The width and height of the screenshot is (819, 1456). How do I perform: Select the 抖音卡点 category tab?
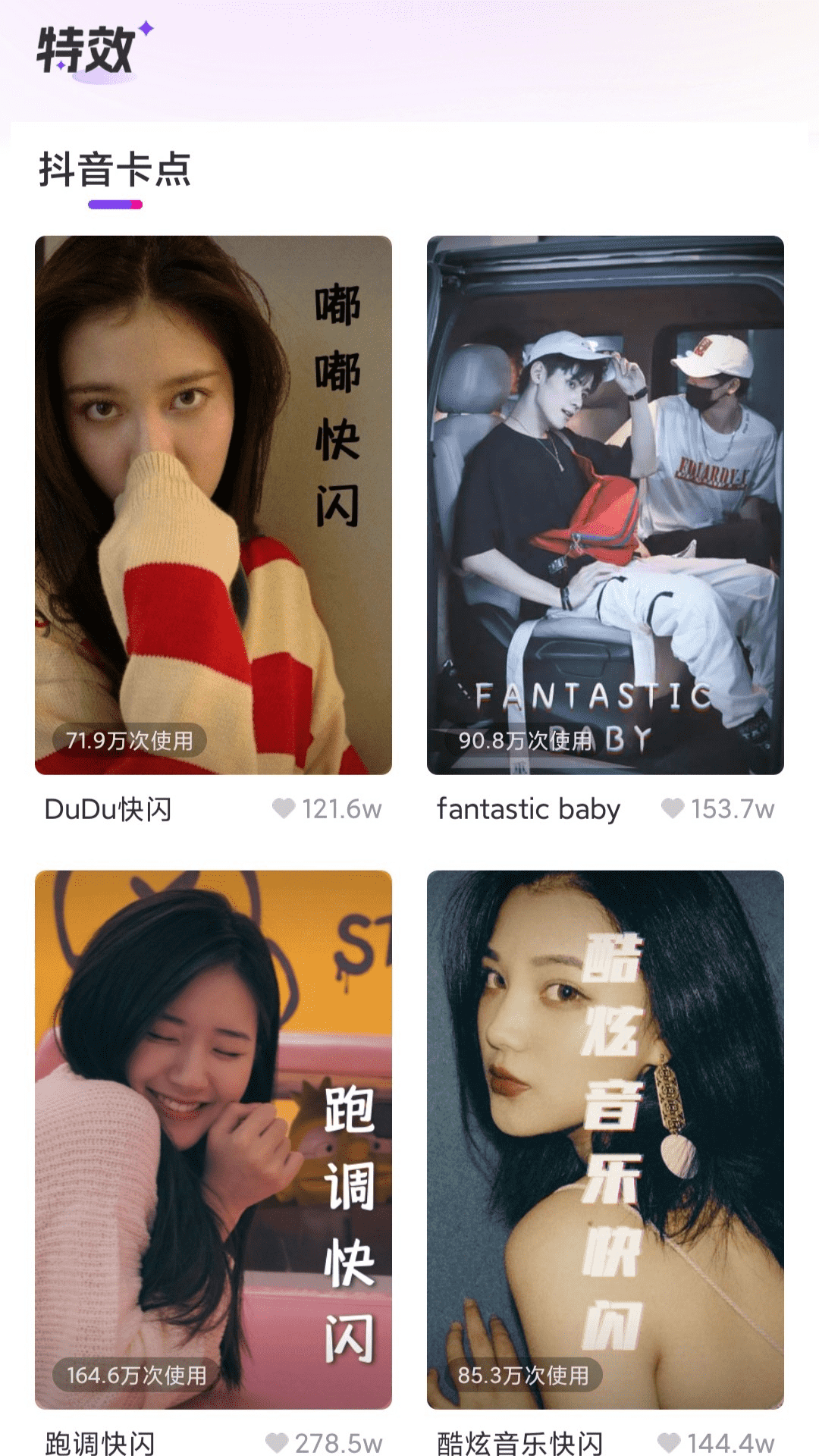[x=115, y=171]
